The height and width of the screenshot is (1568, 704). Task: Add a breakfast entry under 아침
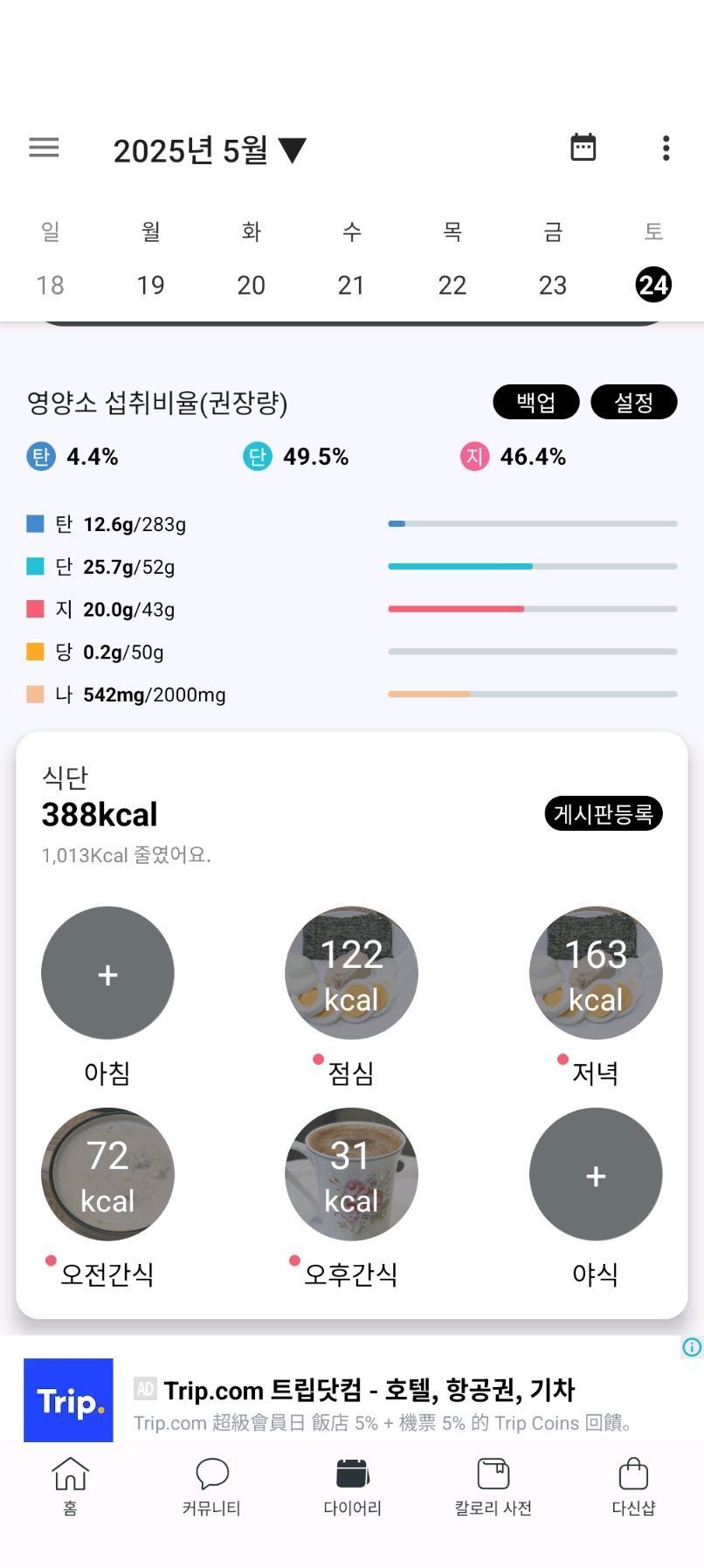[x=107, y=973]
